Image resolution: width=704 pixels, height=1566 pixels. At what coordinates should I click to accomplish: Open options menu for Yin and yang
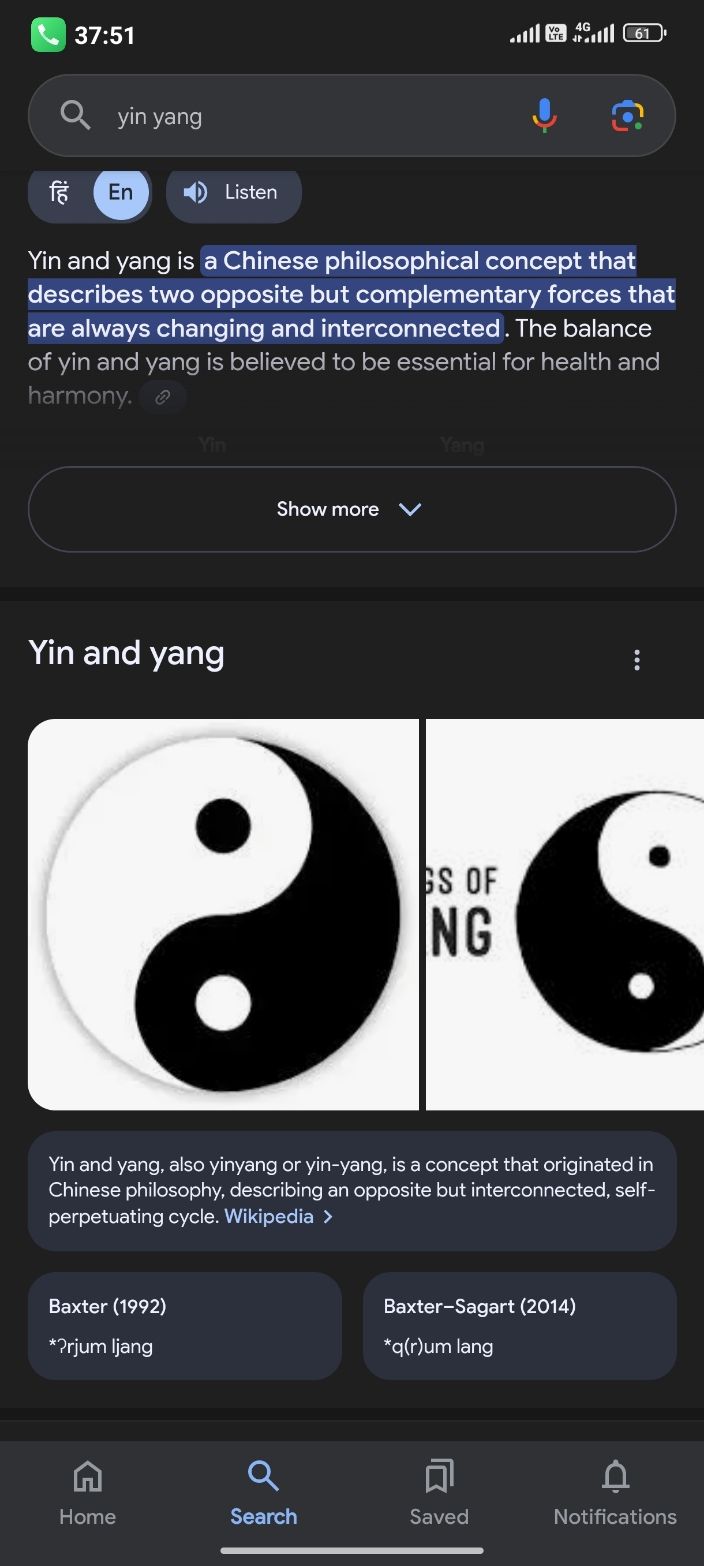pos(637,659)
